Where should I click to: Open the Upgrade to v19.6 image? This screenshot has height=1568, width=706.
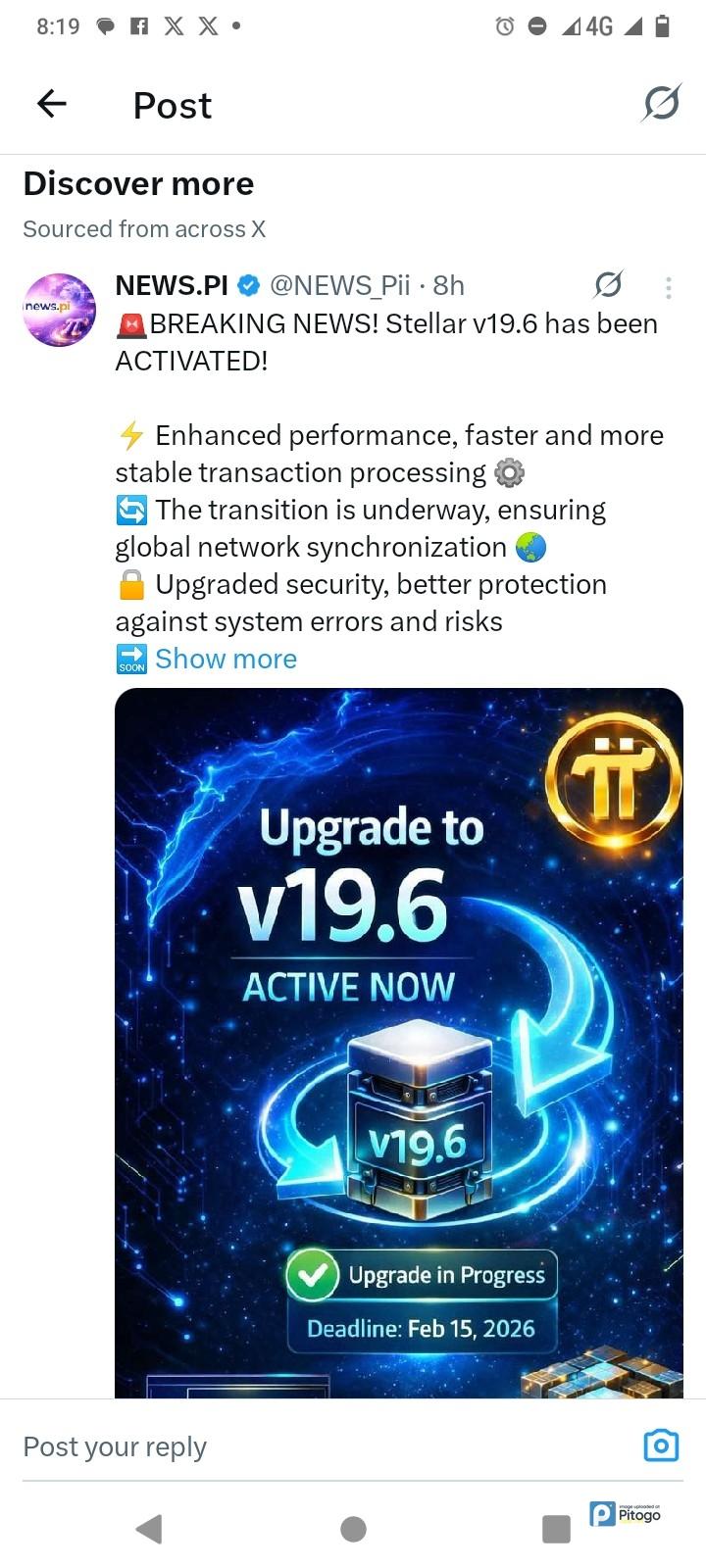(x=398, y=1039)
